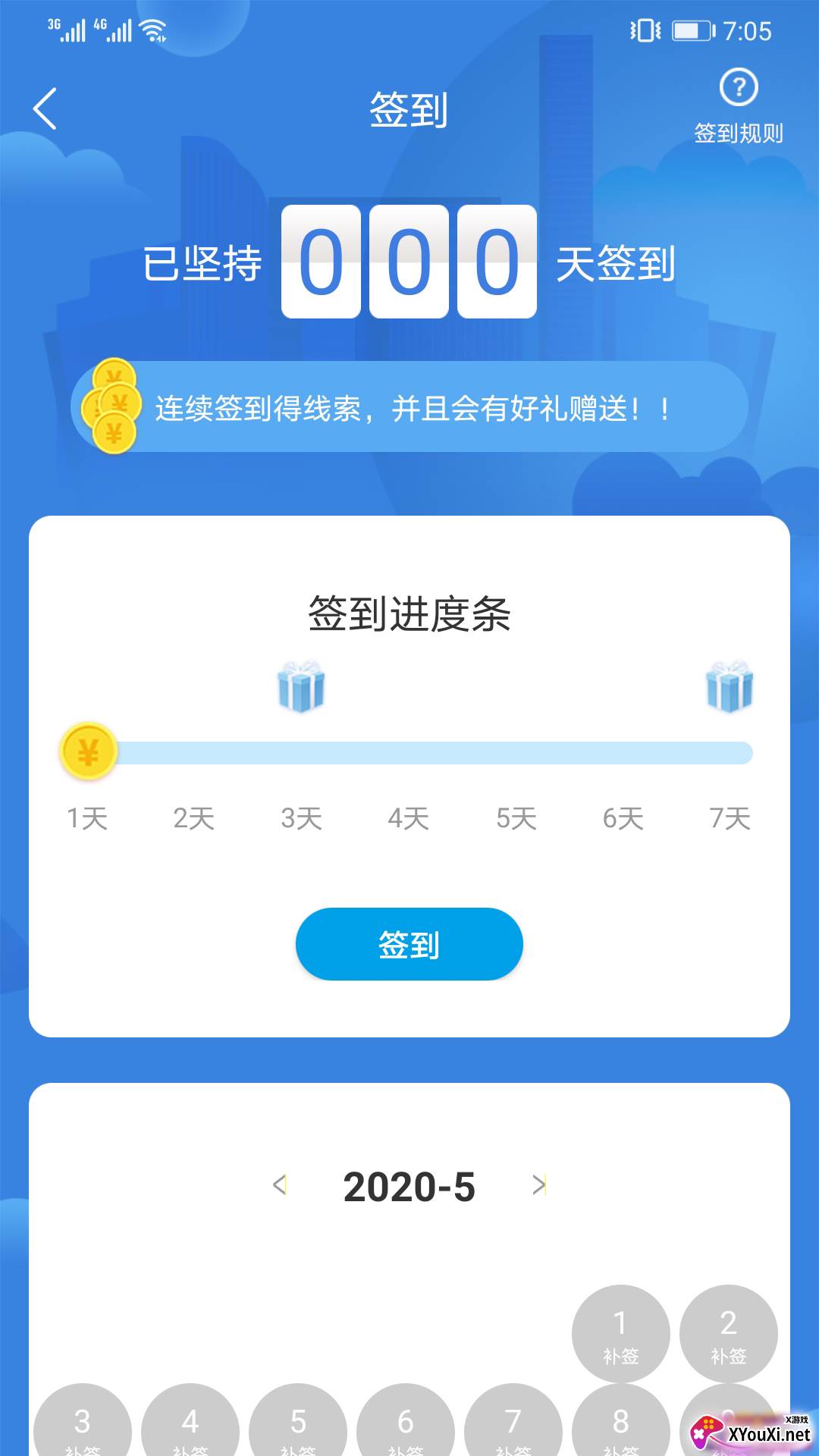Tap the battery indicator in the status bar

tap(692, 30)
